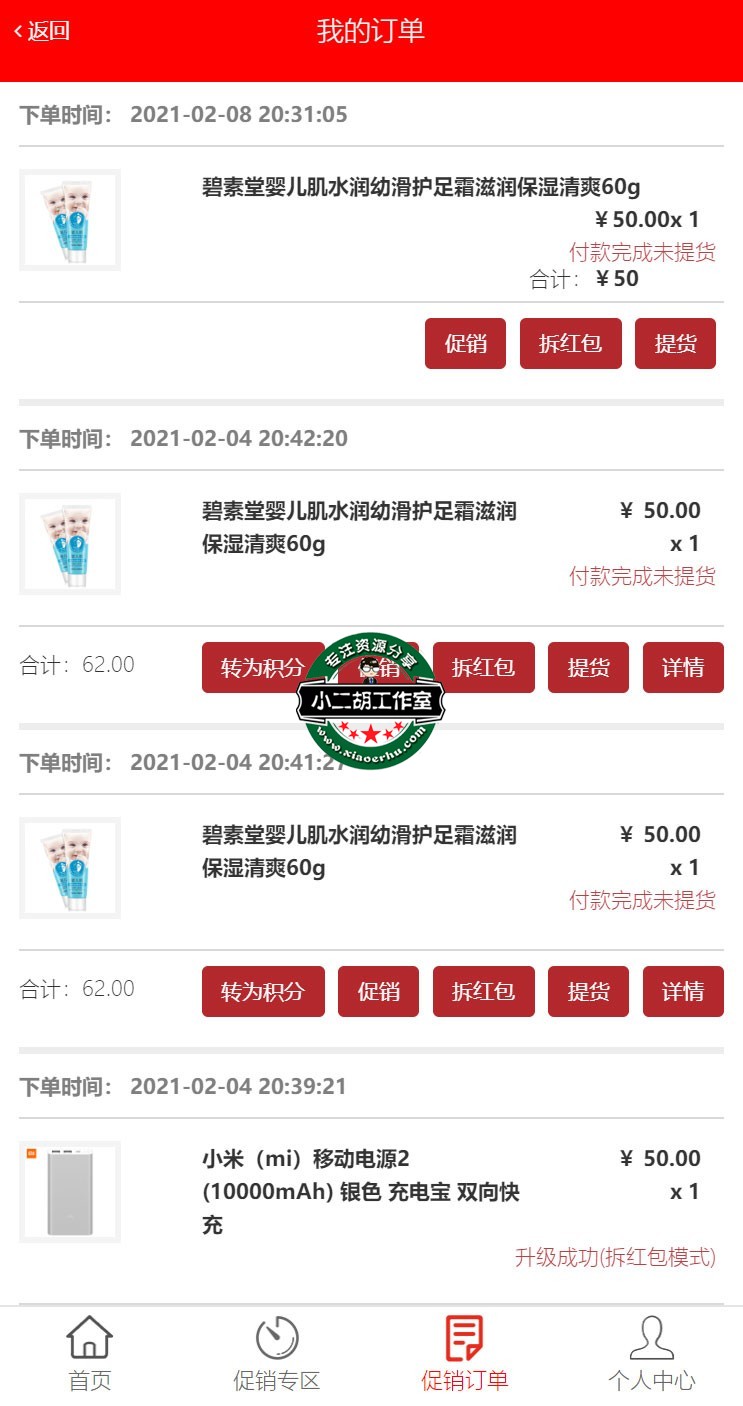Tap 提货 on the 20:41 order
Viewport: 743px width, 1406px height.
point(588,991)
